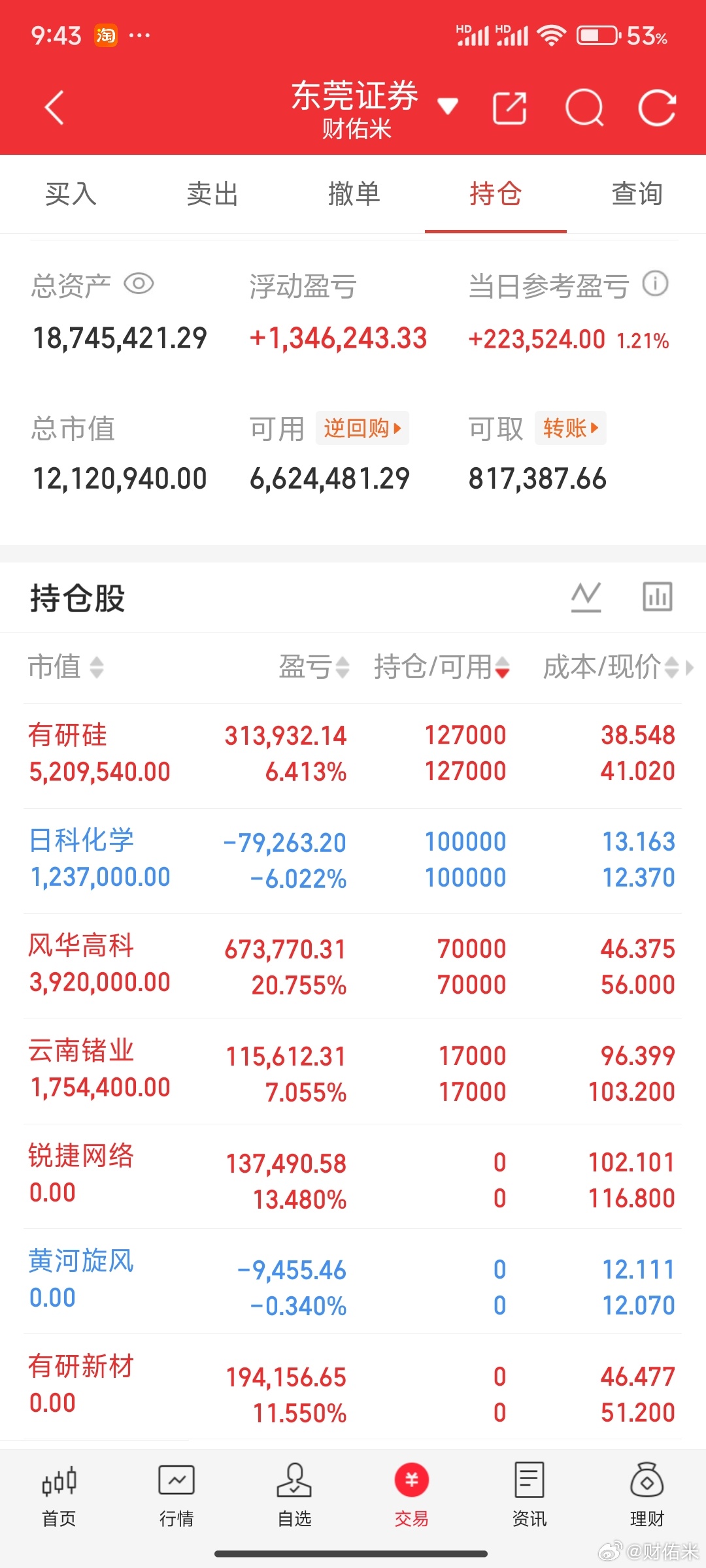Switch to the 买入 tab
This screenshot has height=1568, width=706.
coord(71,194)
